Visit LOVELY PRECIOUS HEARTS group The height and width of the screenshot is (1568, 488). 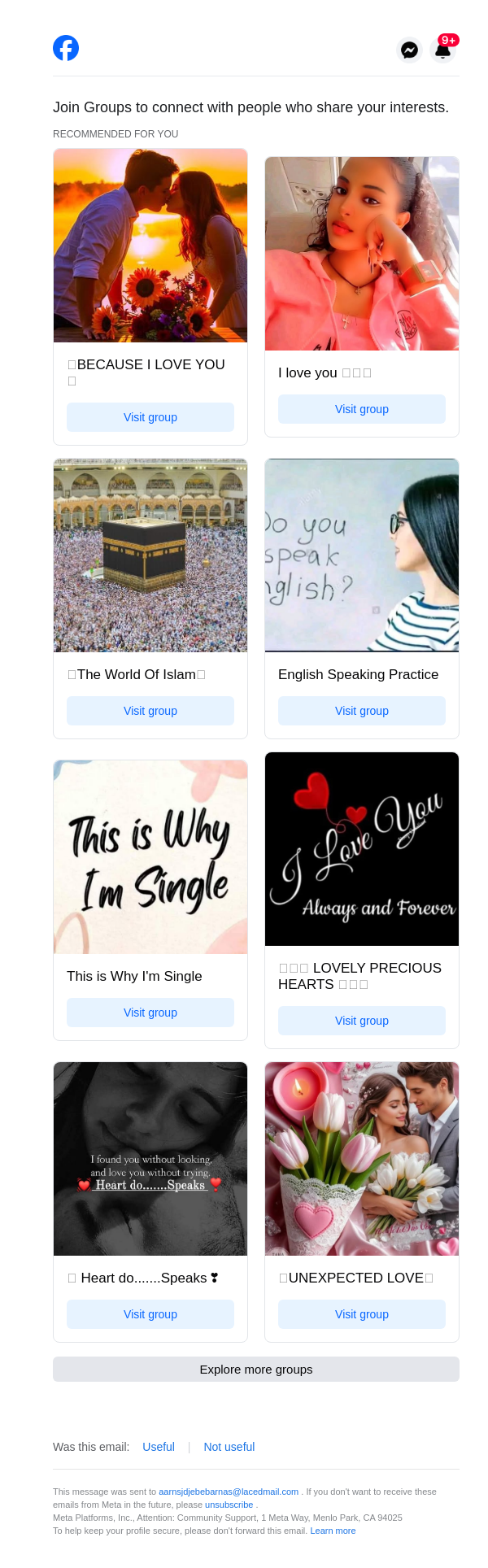point(362,1021)
